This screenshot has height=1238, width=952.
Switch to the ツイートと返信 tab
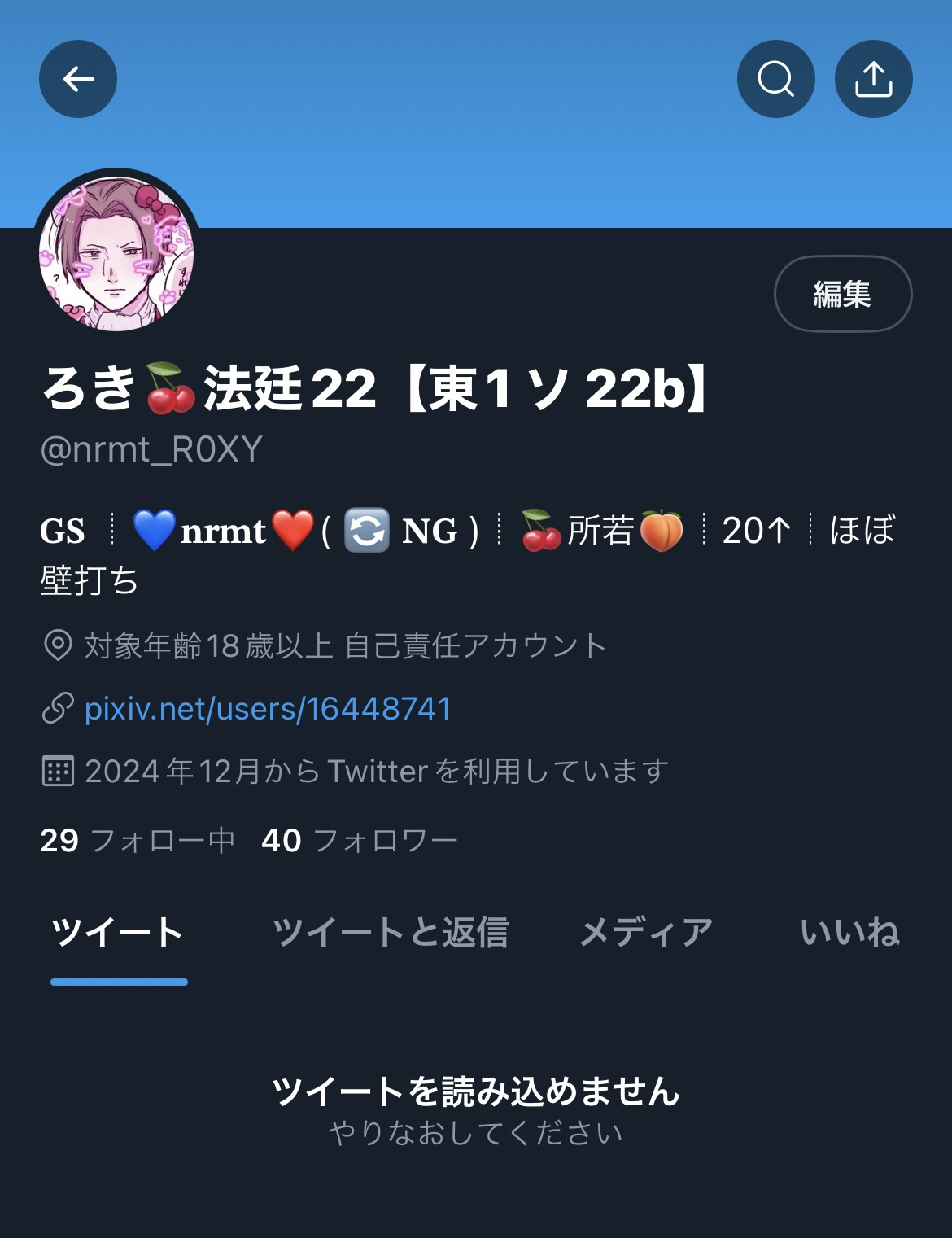(x=391, y=933)
